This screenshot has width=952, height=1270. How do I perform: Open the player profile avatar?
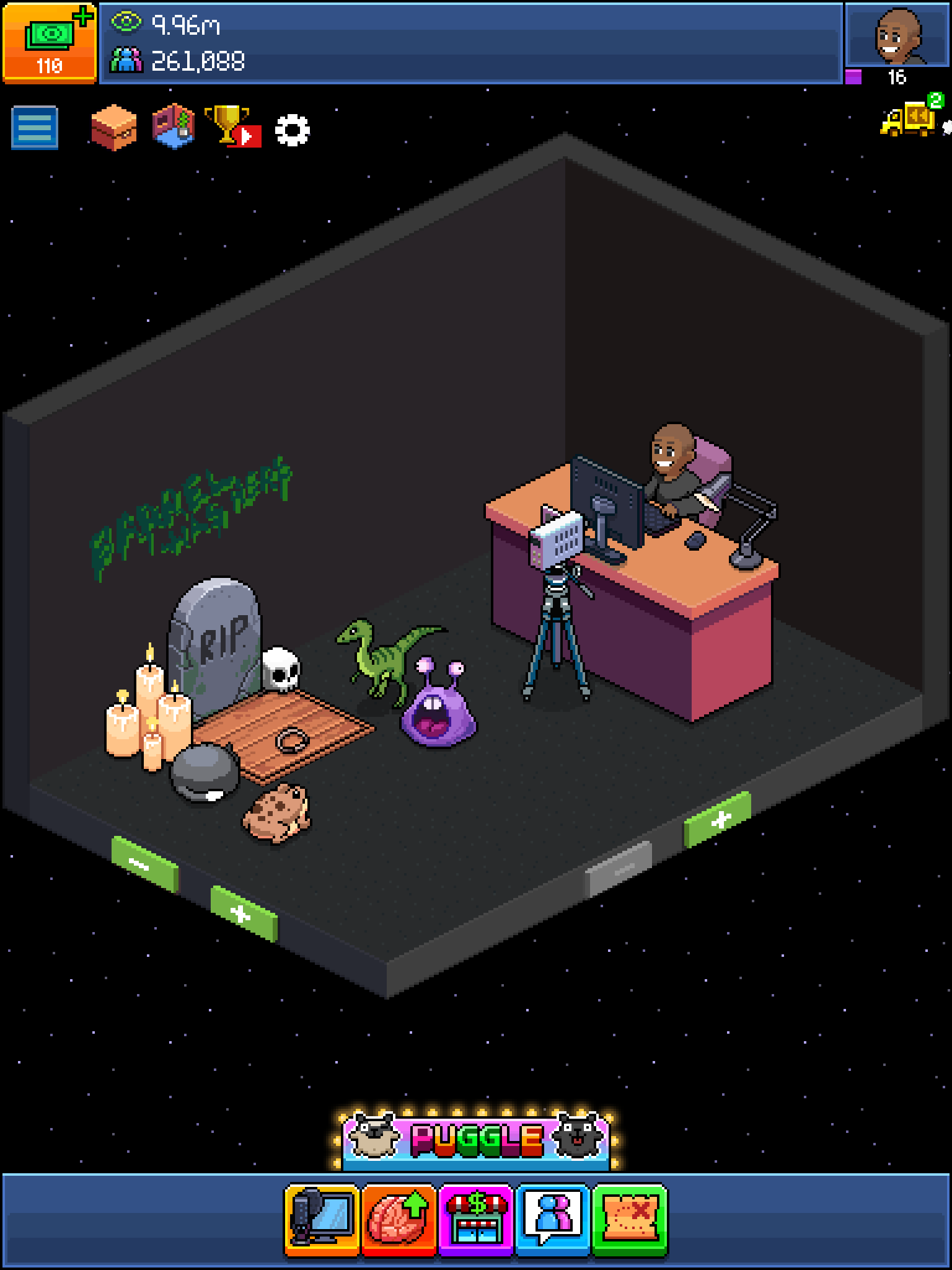click(x=897, y=36)
